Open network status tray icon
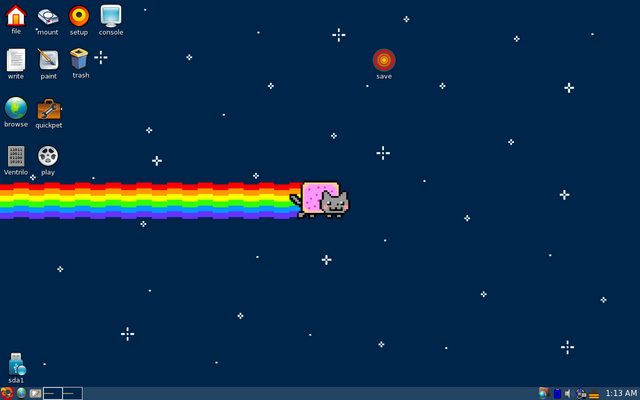The width and height of the screenshot is (640, 400). click(581, 393)
